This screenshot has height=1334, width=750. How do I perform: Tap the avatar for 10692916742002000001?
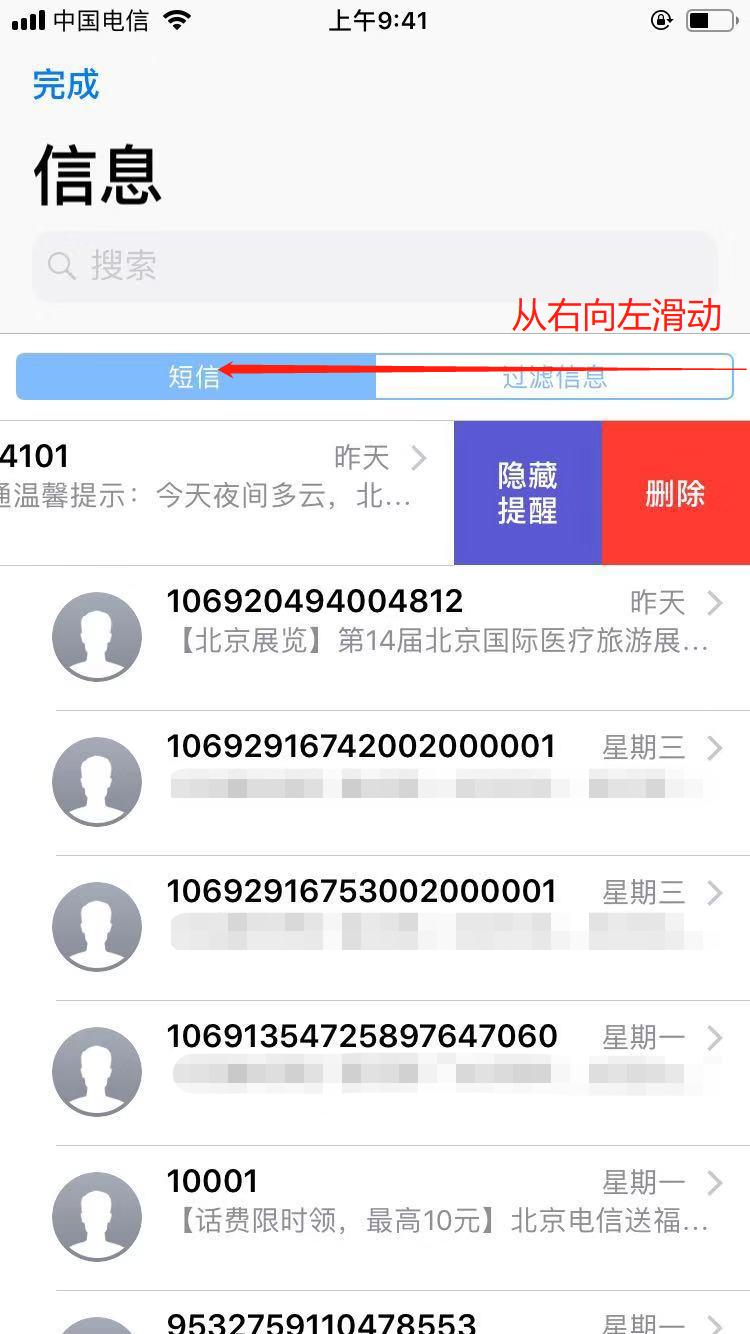tap(97, 781)
